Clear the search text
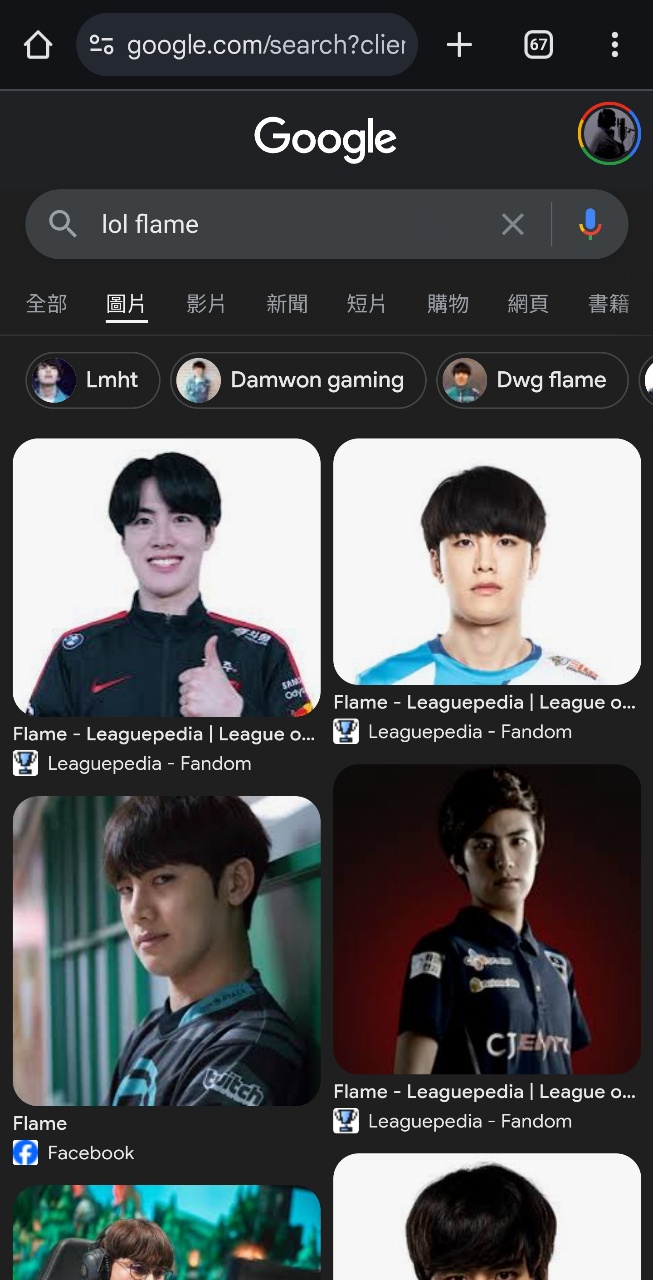This screenshot has width=653, height=1280. (513, 224)
